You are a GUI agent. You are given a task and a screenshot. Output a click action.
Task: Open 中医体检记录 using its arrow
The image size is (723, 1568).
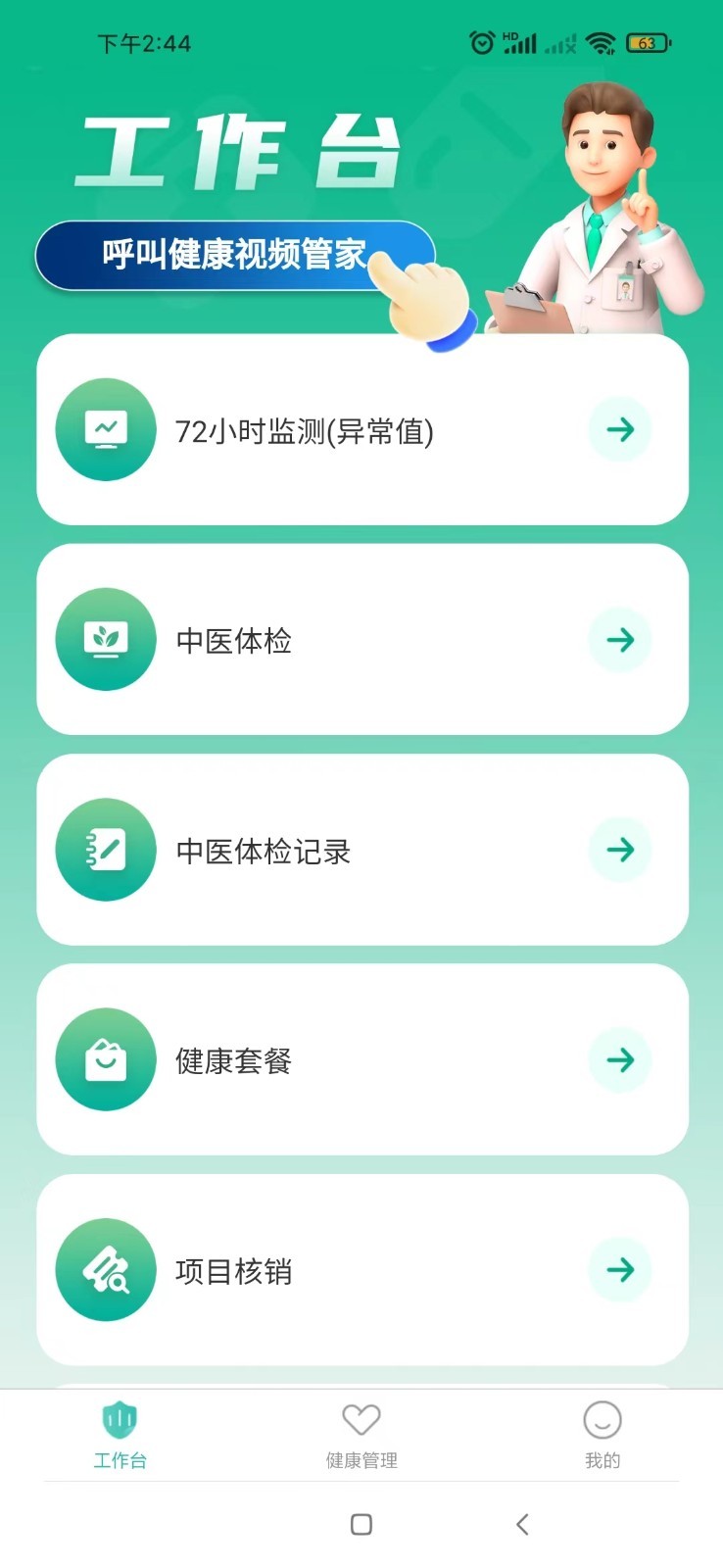[619, 849]
